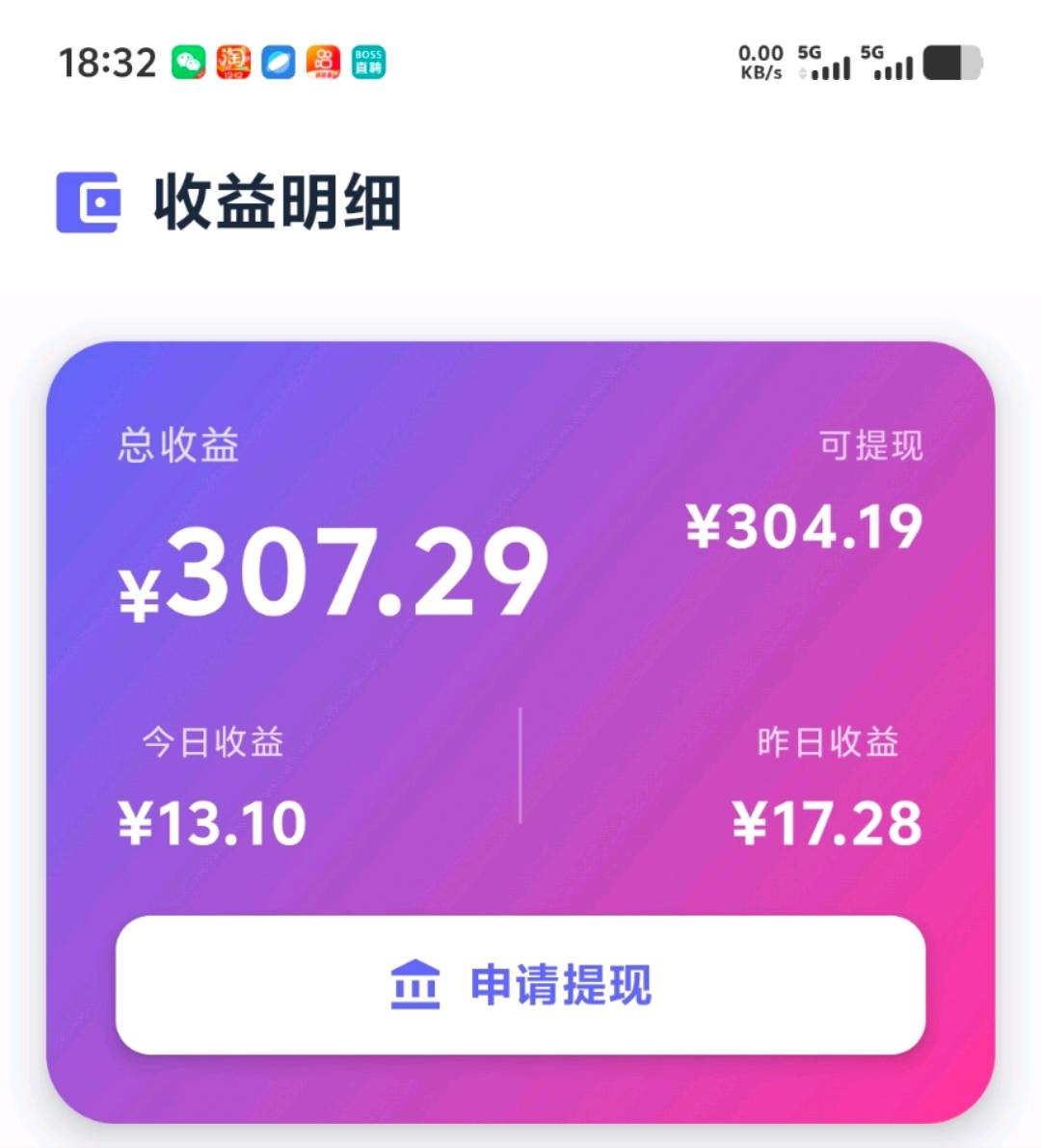Image resolution: width=1041 pixels, height=1148 pixels.
Task: Tap the red money-earning app notification icon
Action: click(x=322, y=62)
